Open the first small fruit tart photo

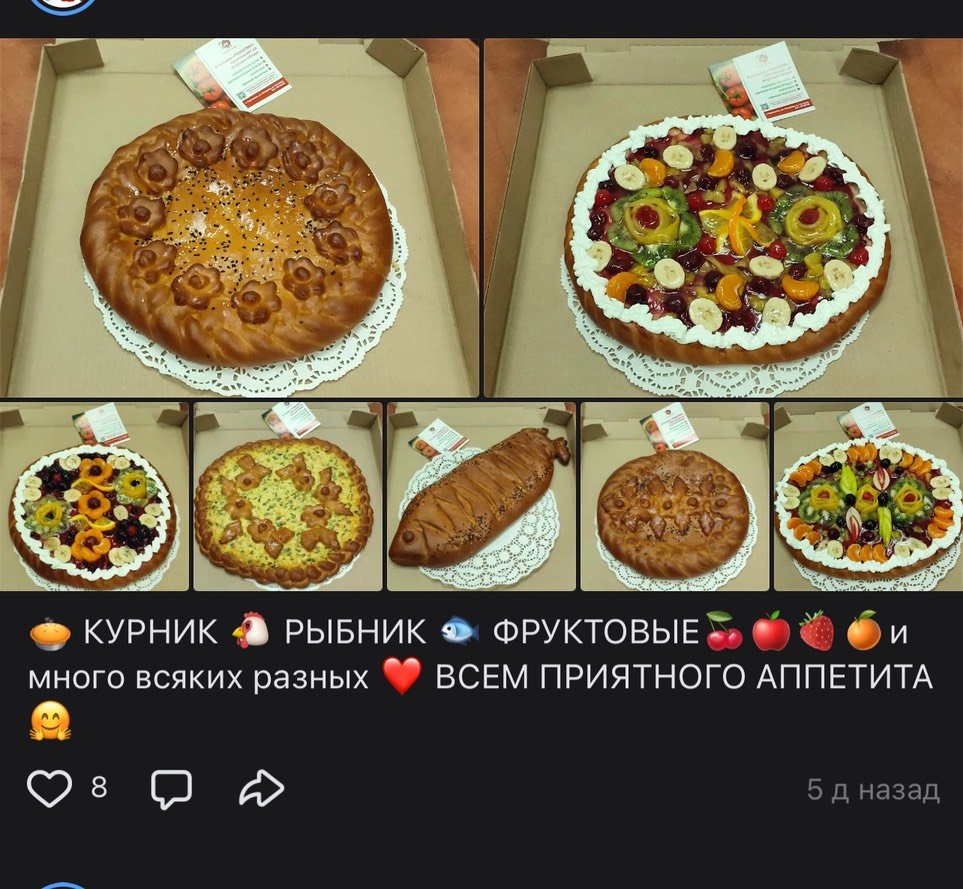tap(94, 496)
